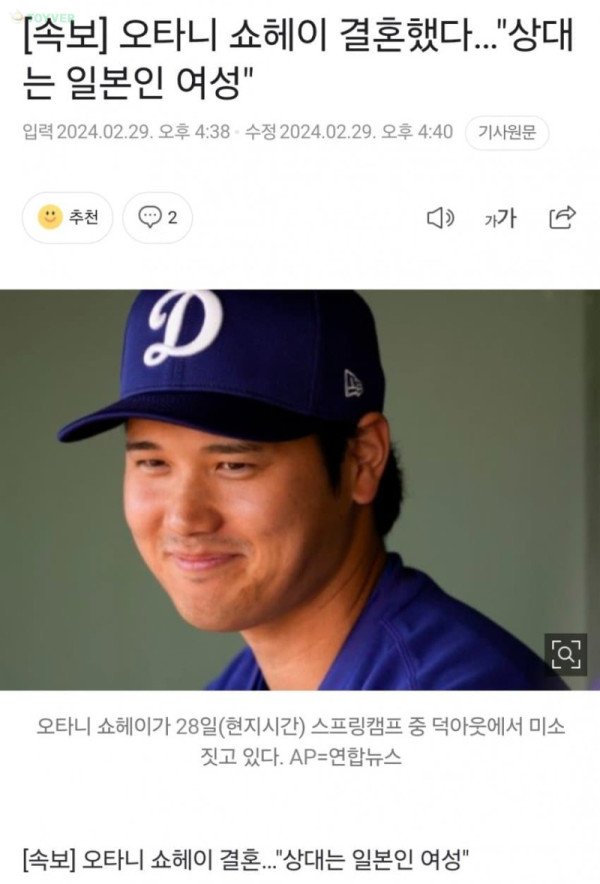600x884 pixels.
Task: Share this article
Action: point(563,217)
